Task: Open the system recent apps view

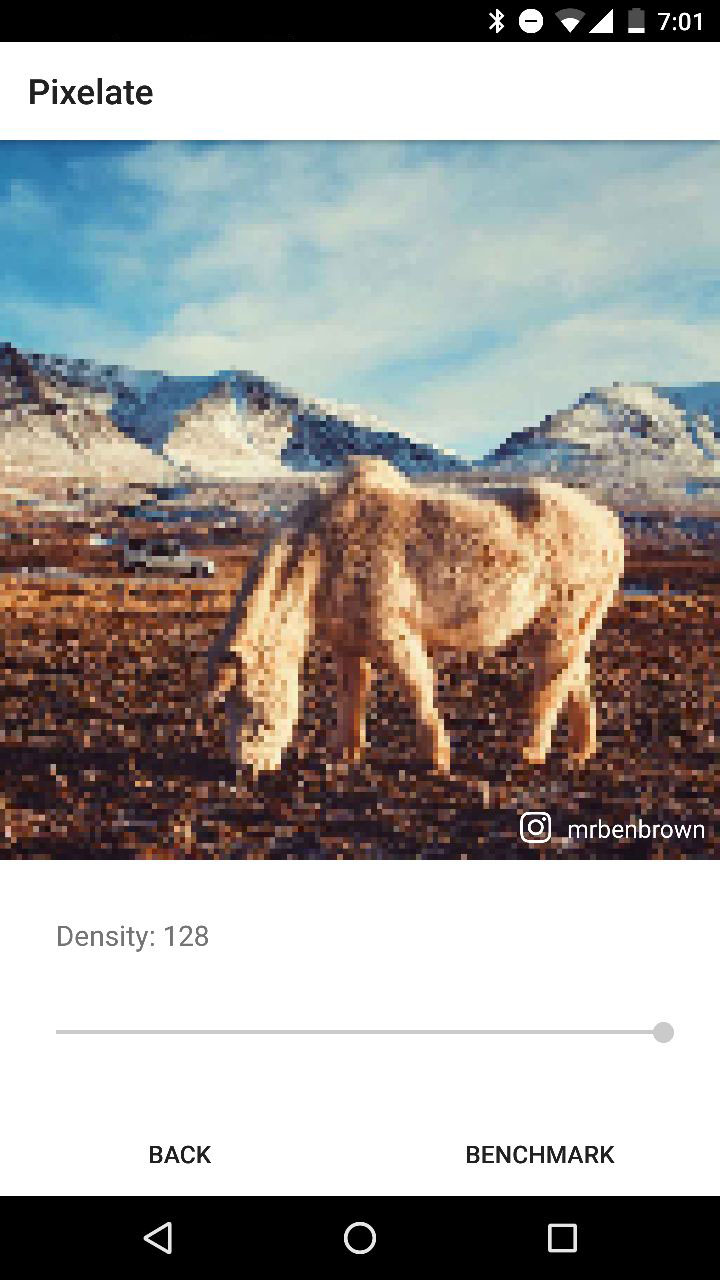Action: (562, 1238)
